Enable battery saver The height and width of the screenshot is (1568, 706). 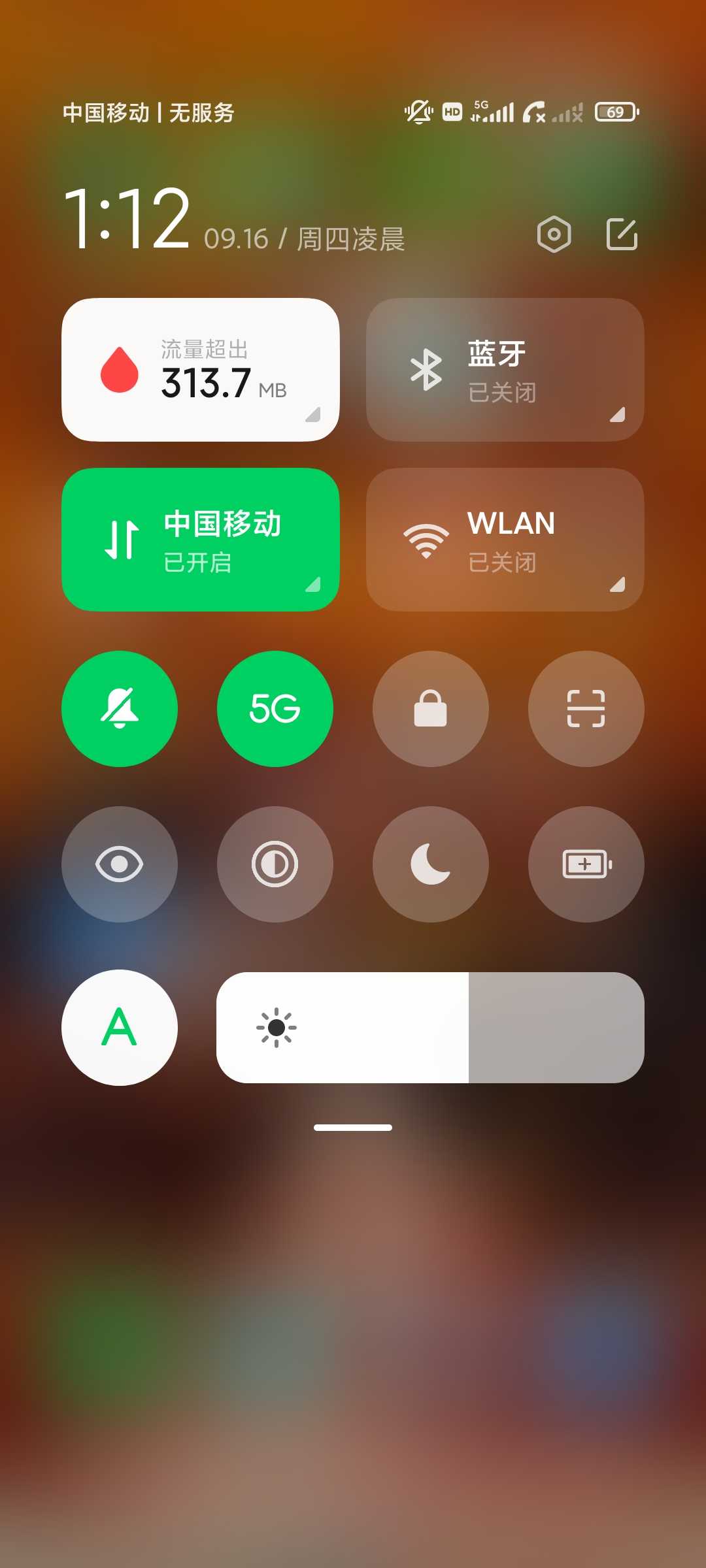(x=586, y=864)
